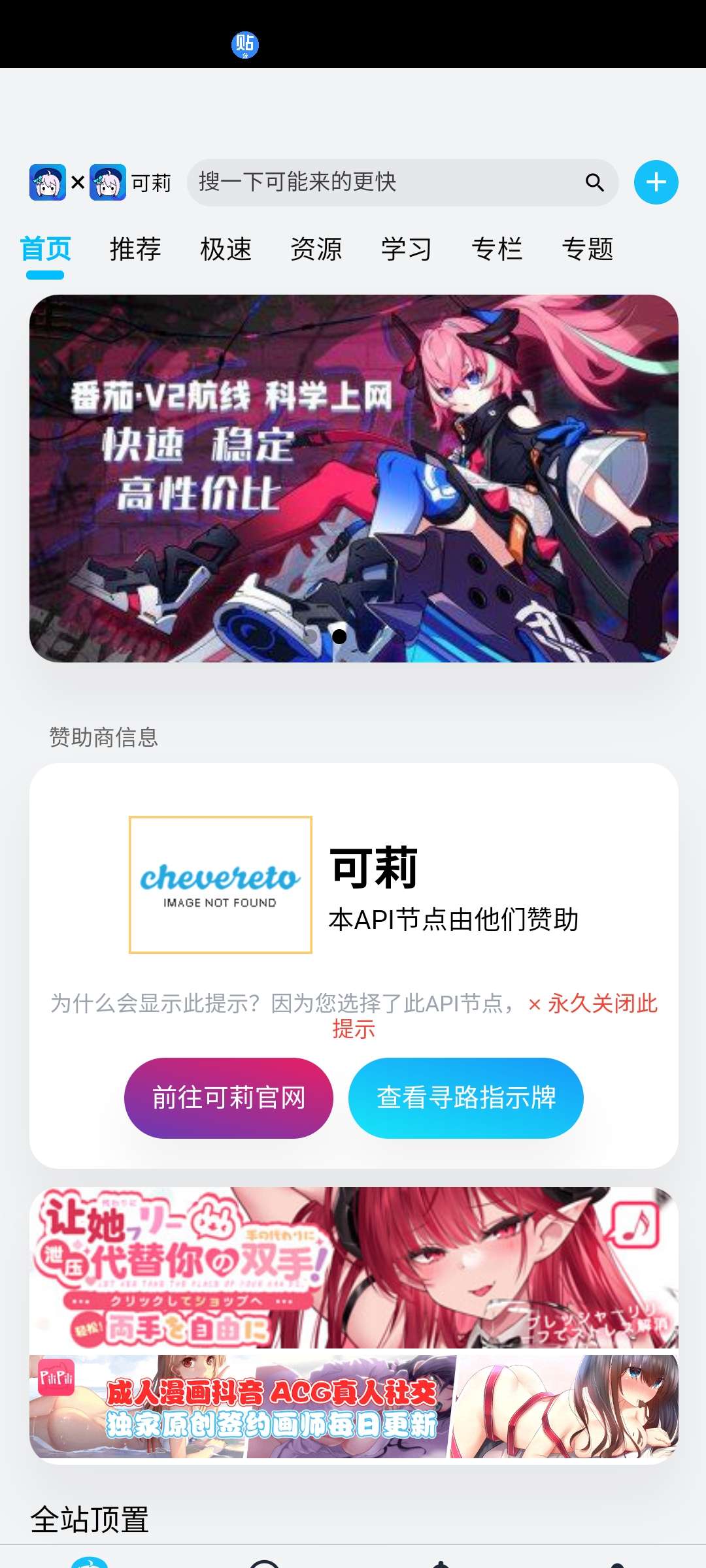The height and width of the screenshot is (1568, 706).
Task: Tap the blue plus button
Action: tap(656, 183)
